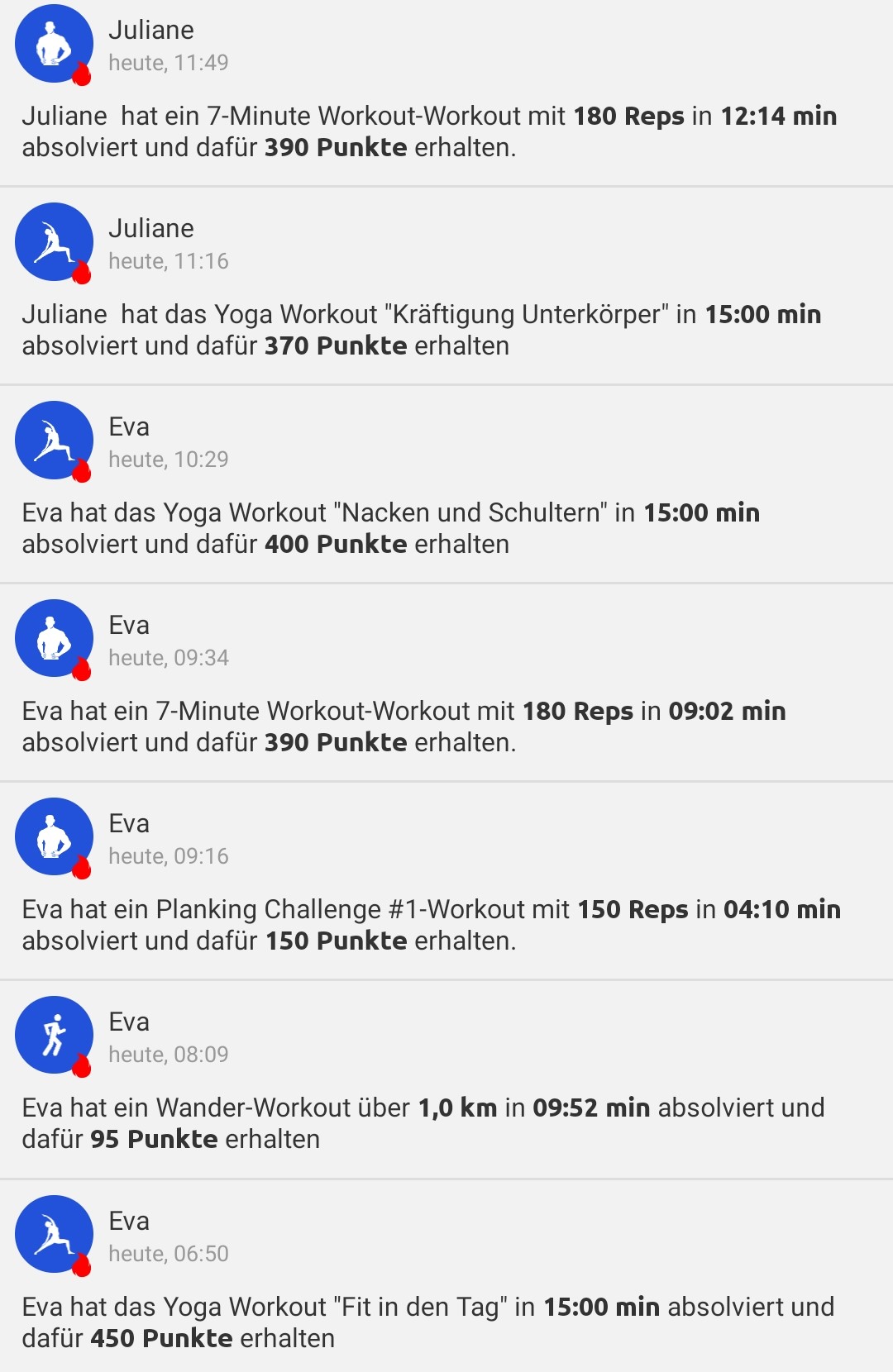Click the walking figure icon on Eva's Wander-Workout entry
Image resolution: width=893 pixels, height=1372 pixels.
53,1035
